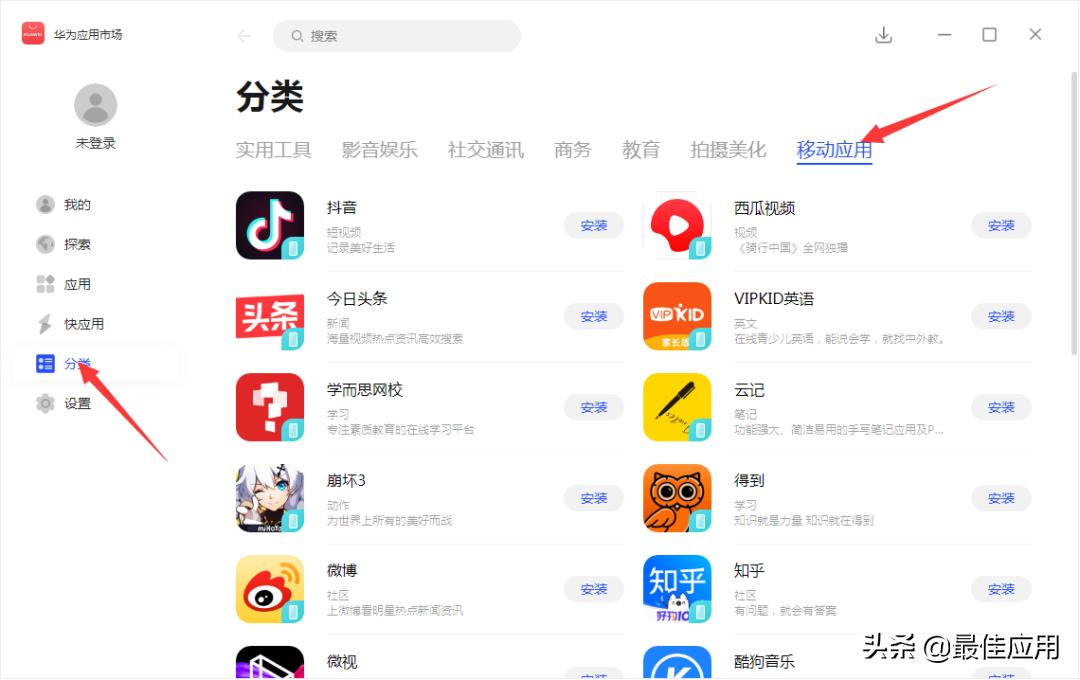Go back with the back arrow
The width and height of the screenshot is (1080, 680).
coord(244,36)
